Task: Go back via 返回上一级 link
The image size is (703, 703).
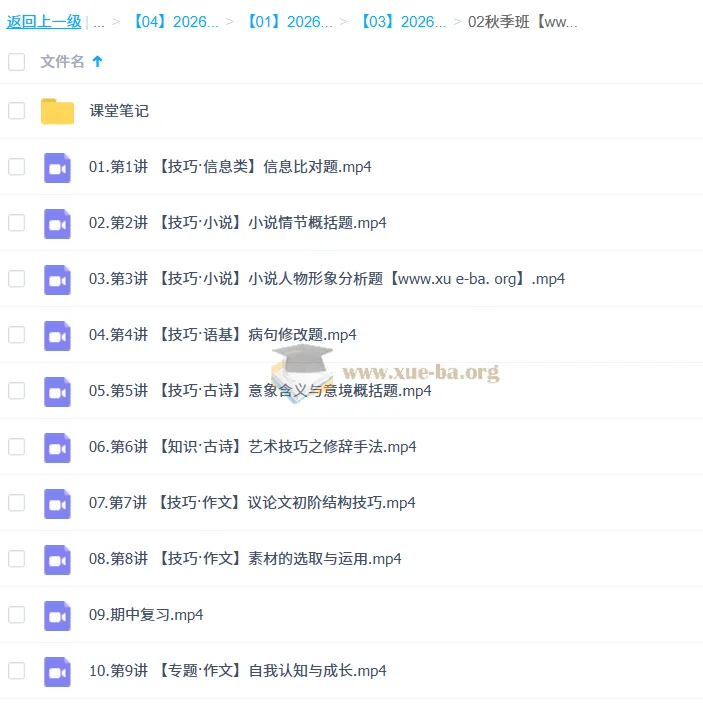Action: (x=43, y=22)
